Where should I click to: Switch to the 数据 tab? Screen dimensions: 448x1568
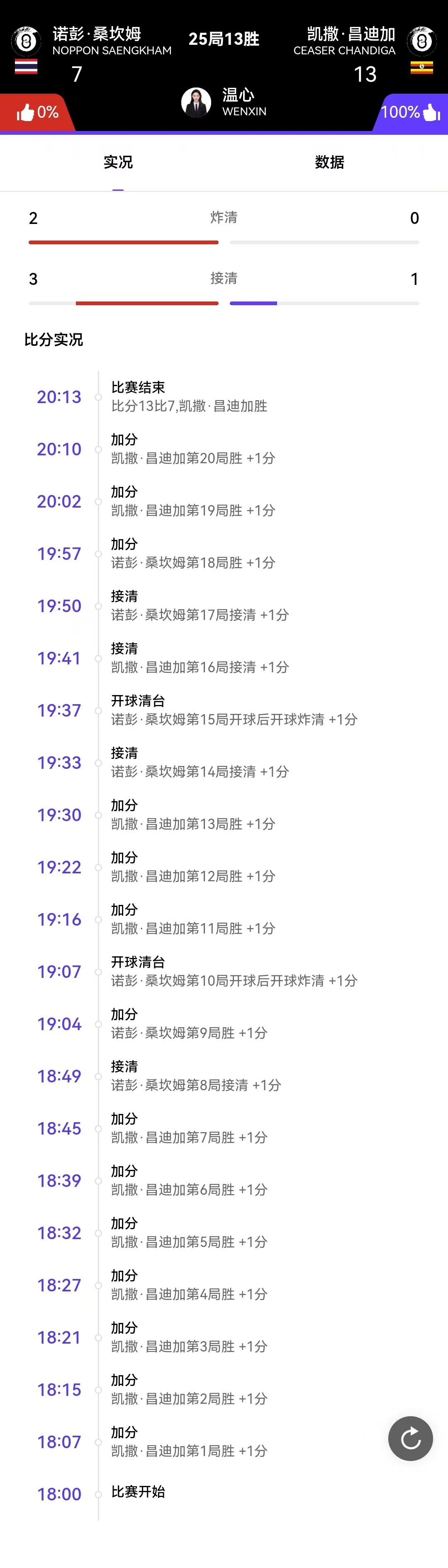[329, 162]
